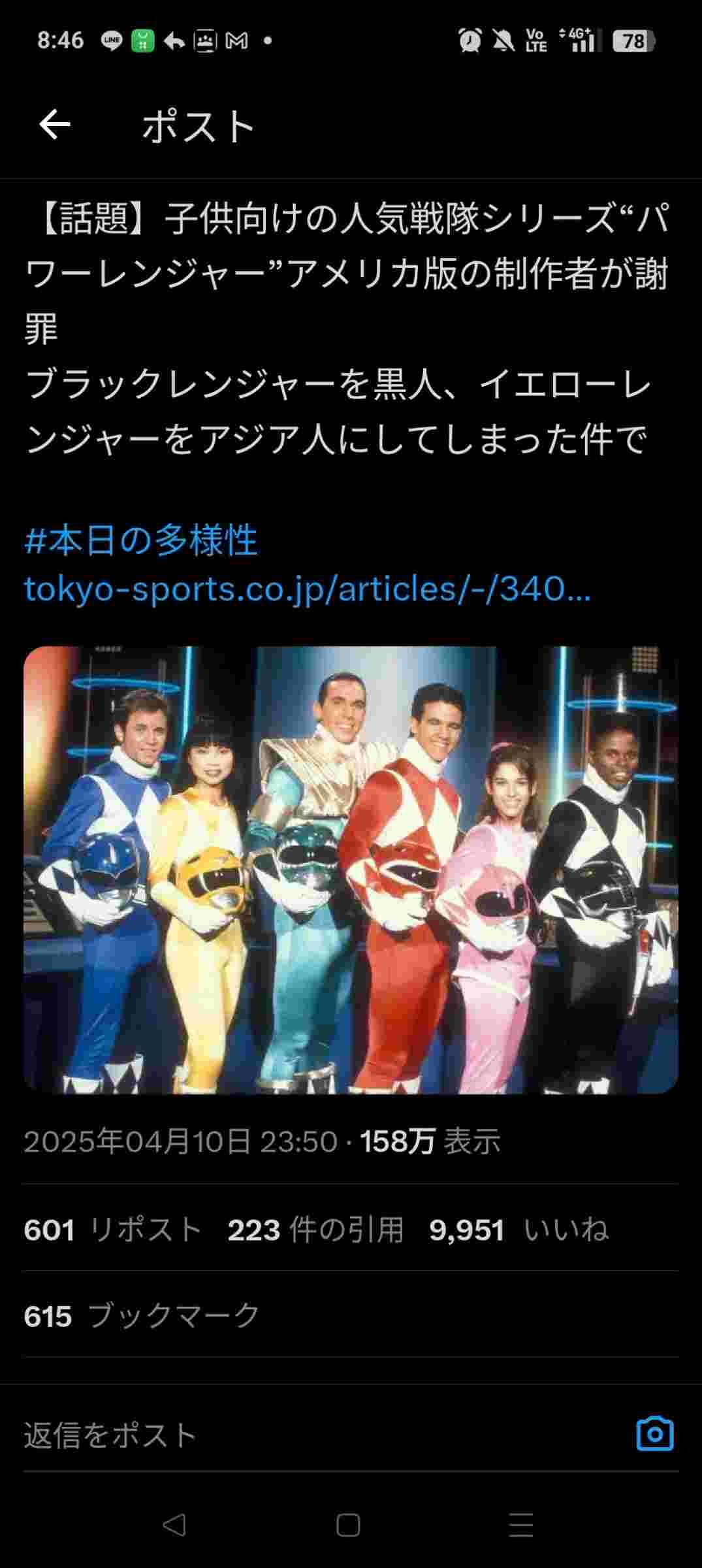This screenshot has height=1568, width=702.
Task: View the 9,951 いいね likes list
Action: (519, 1230)
